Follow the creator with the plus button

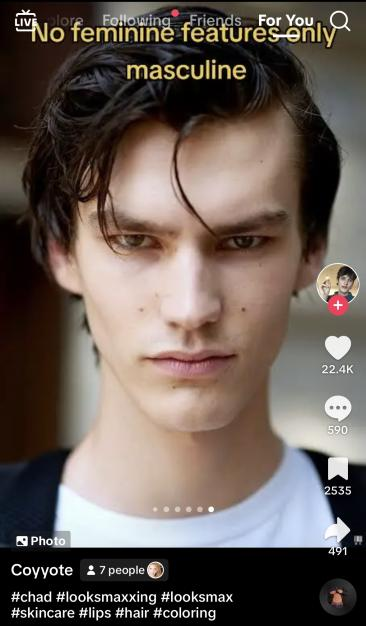[x=338, y=305]
